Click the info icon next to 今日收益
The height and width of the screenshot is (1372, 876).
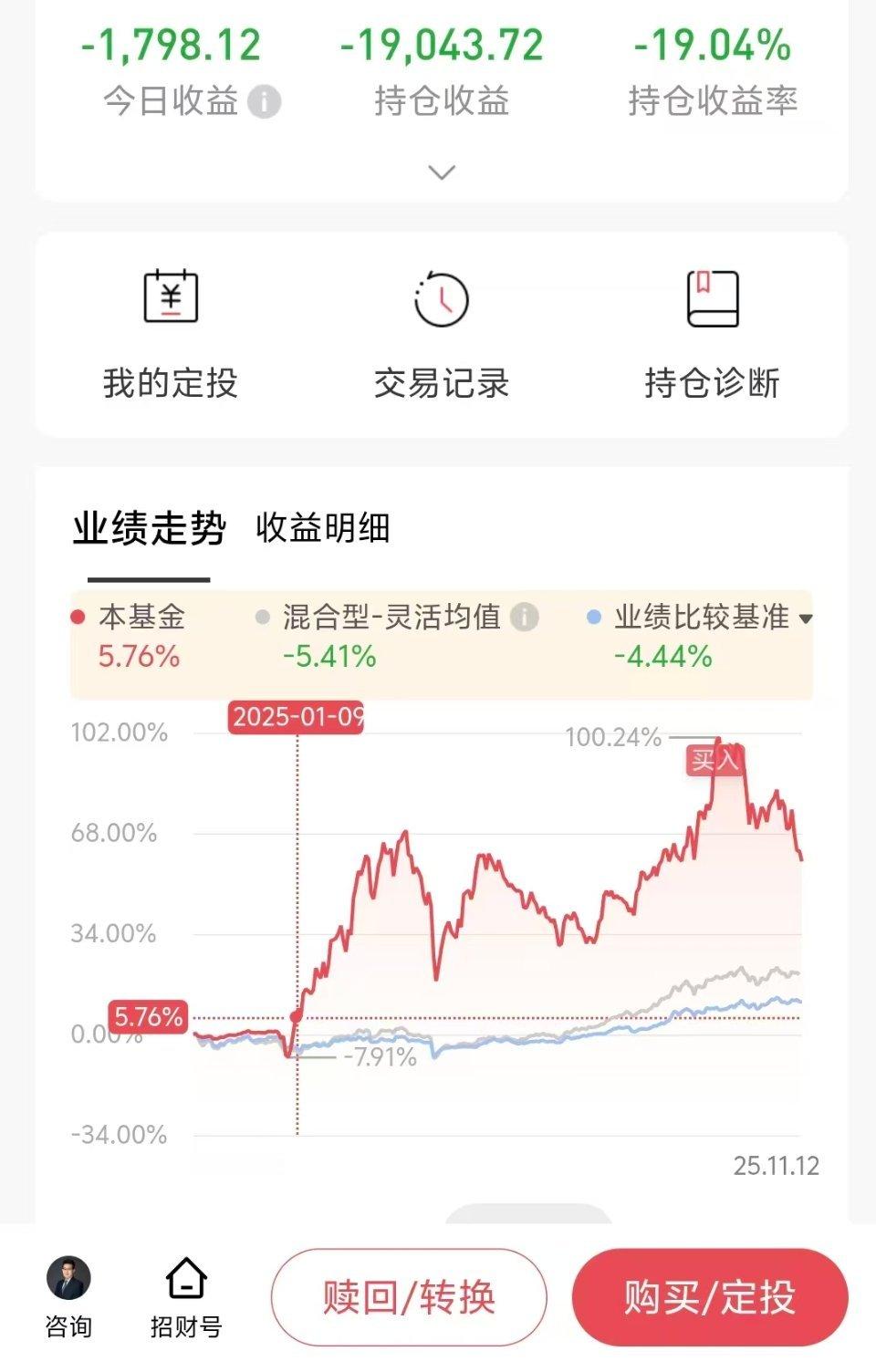265,102
